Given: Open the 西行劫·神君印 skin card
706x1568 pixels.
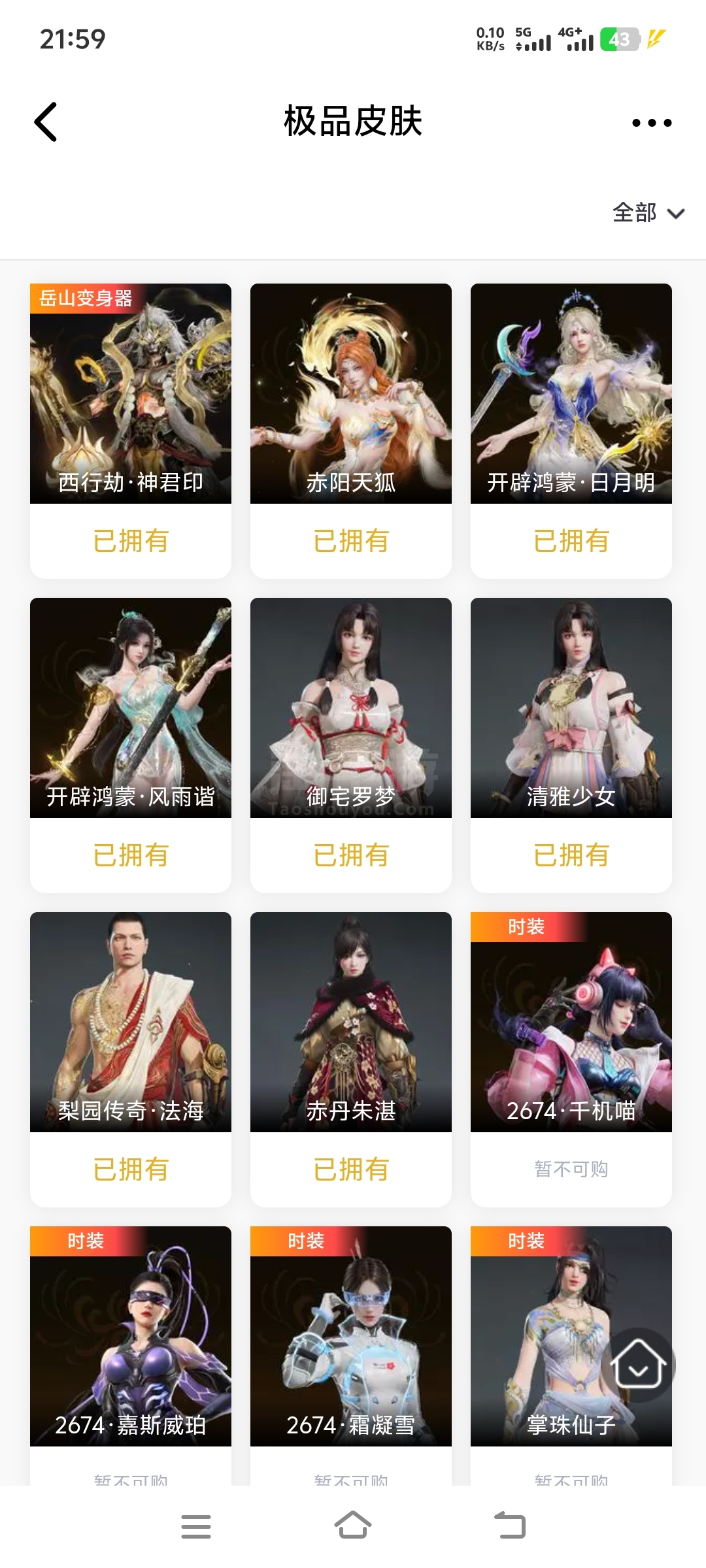Looking at the screenshot, I should [131, 393].
